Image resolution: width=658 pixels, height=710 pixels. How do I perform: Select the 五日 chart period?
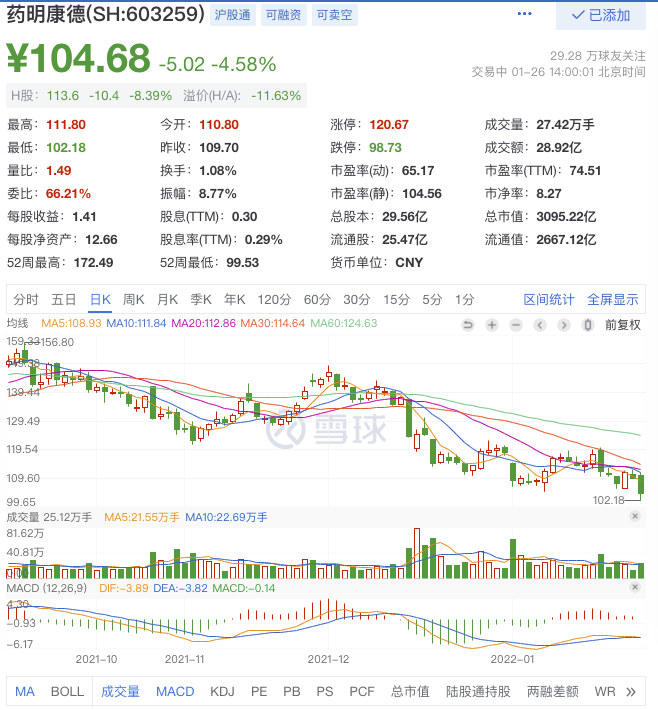pos(64,300)
